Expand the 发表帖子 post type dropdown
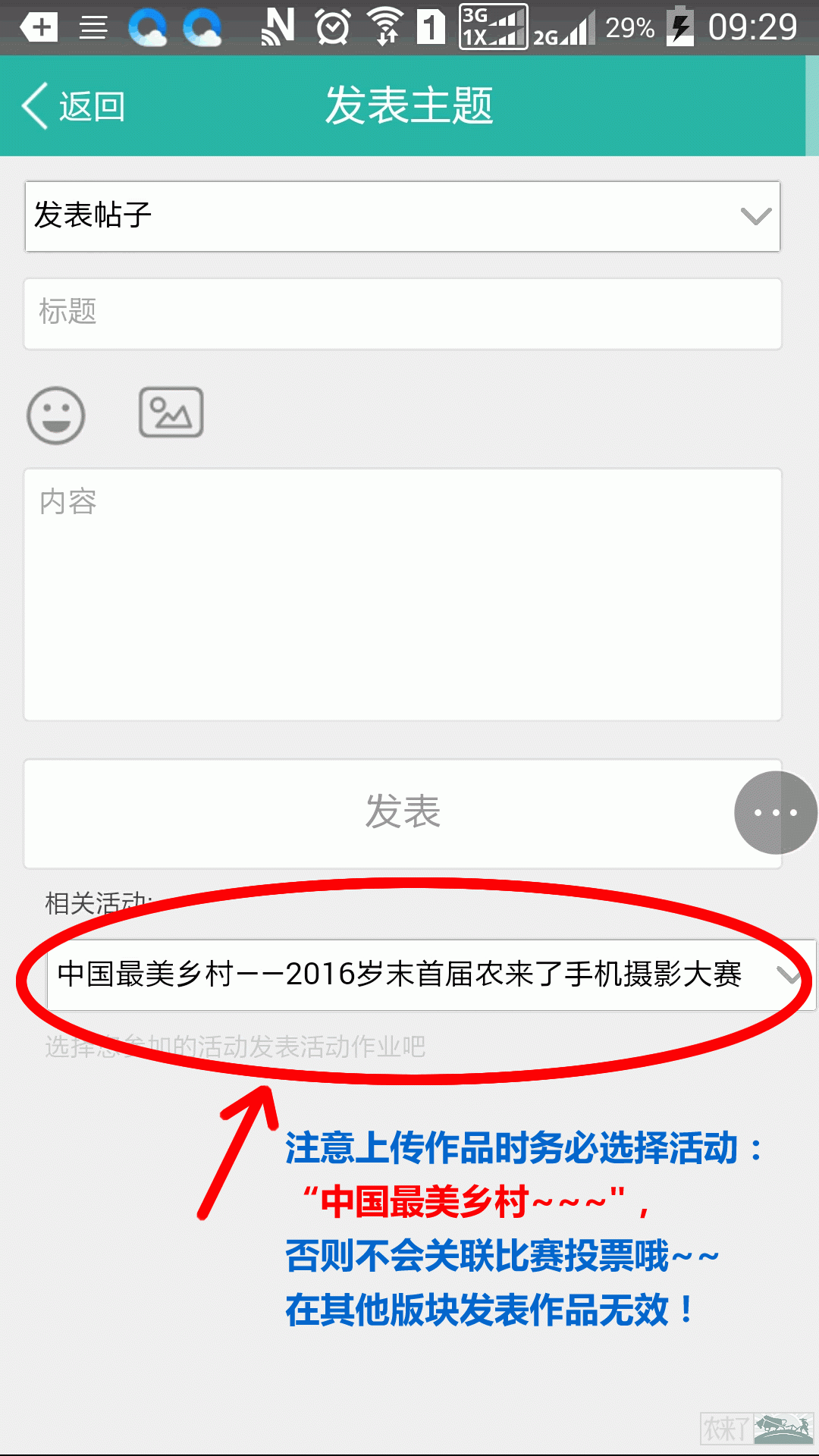This screenshot has width=819, height=1456. pos(403,216)
